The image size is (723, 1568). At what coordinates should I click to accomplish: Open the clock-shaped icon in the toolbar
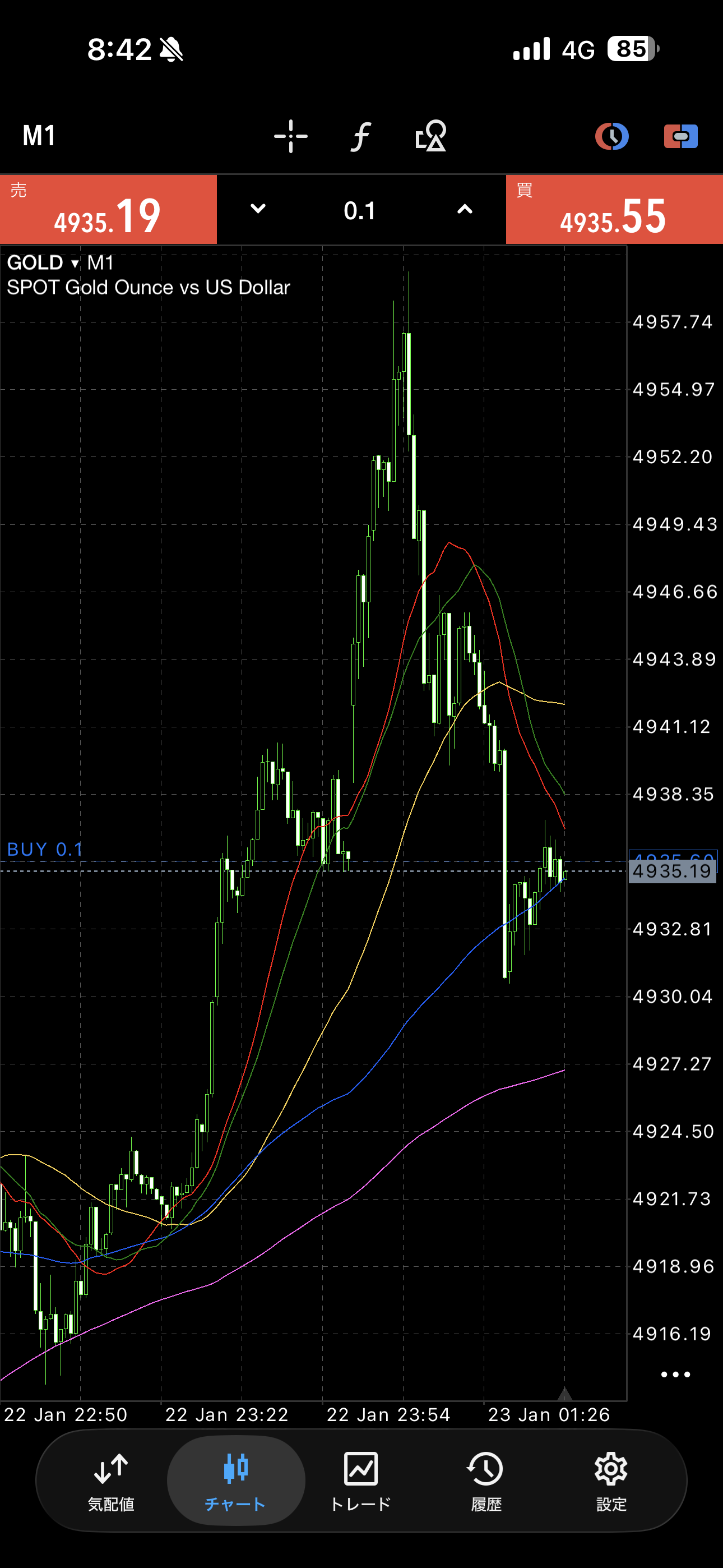point(611,136)
